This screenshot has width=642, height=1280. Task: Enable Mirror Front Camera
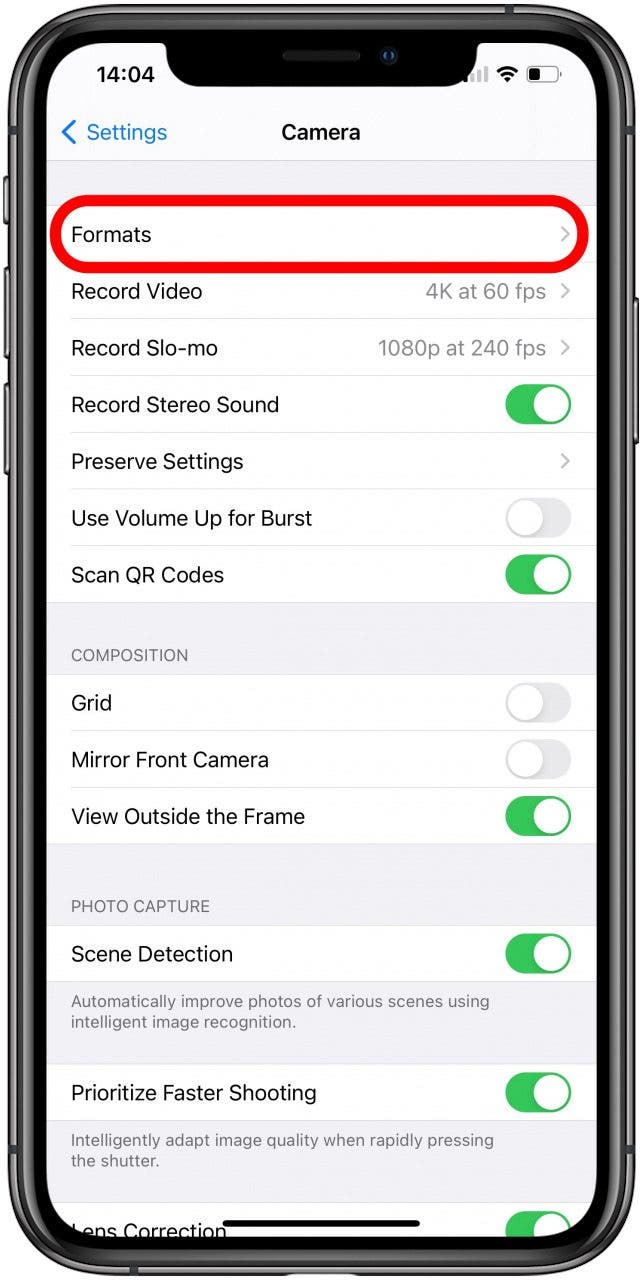click(x=538, y=760)
